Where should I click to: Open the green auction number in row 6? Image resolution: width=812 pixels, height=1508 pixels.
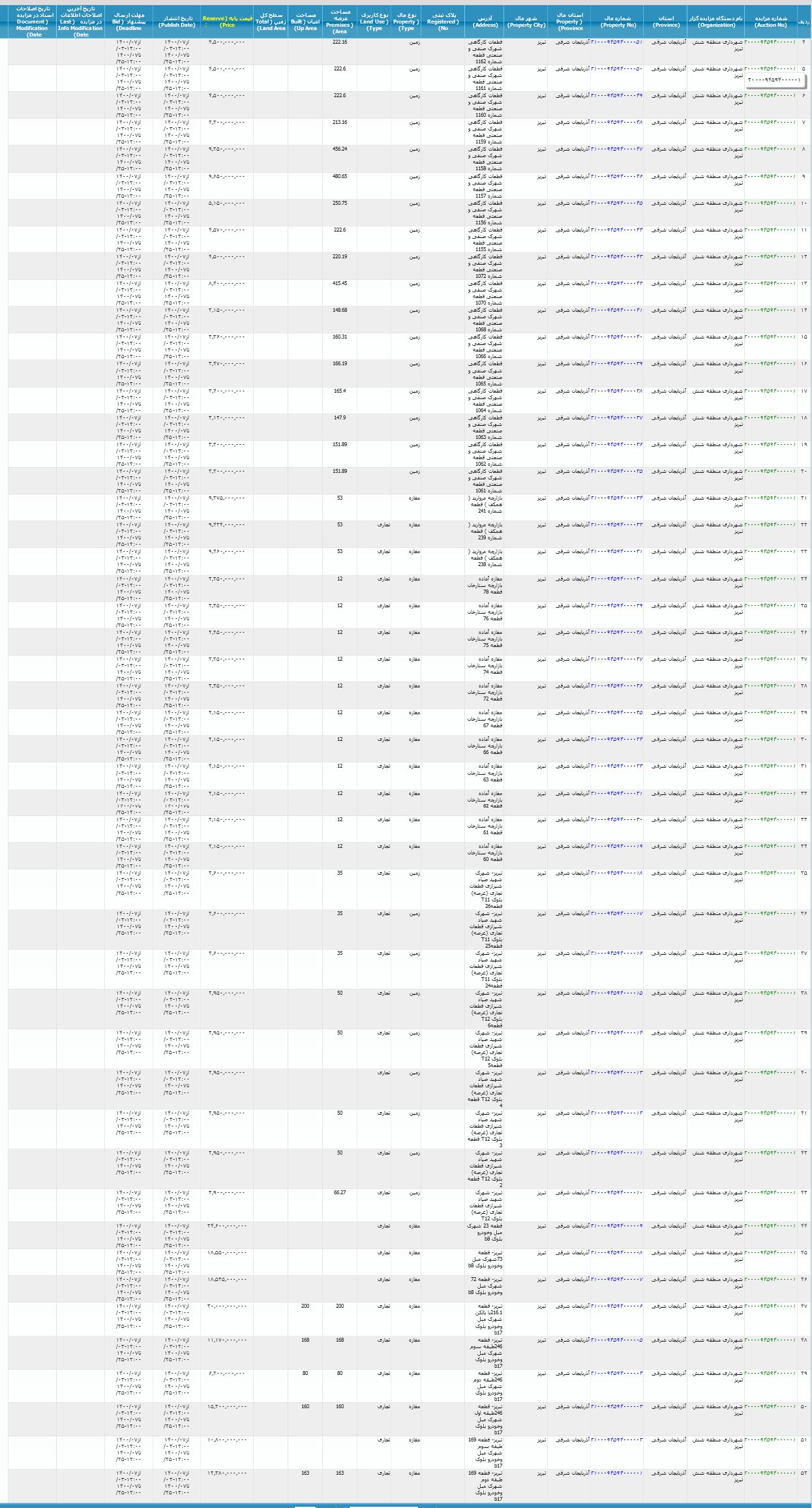[770, 95]
